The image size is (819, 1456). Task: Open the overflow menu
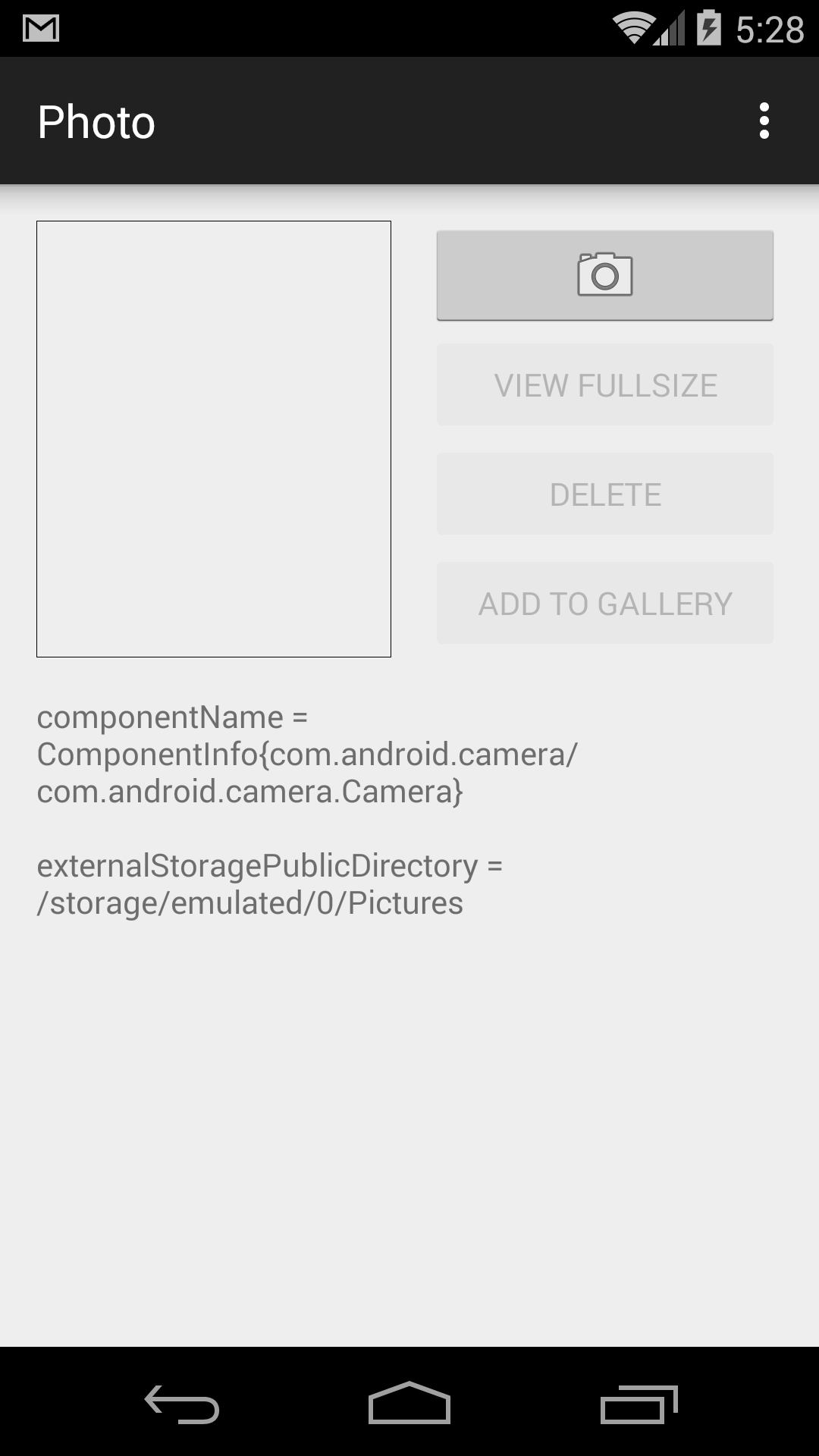click(x=764, y=121)
